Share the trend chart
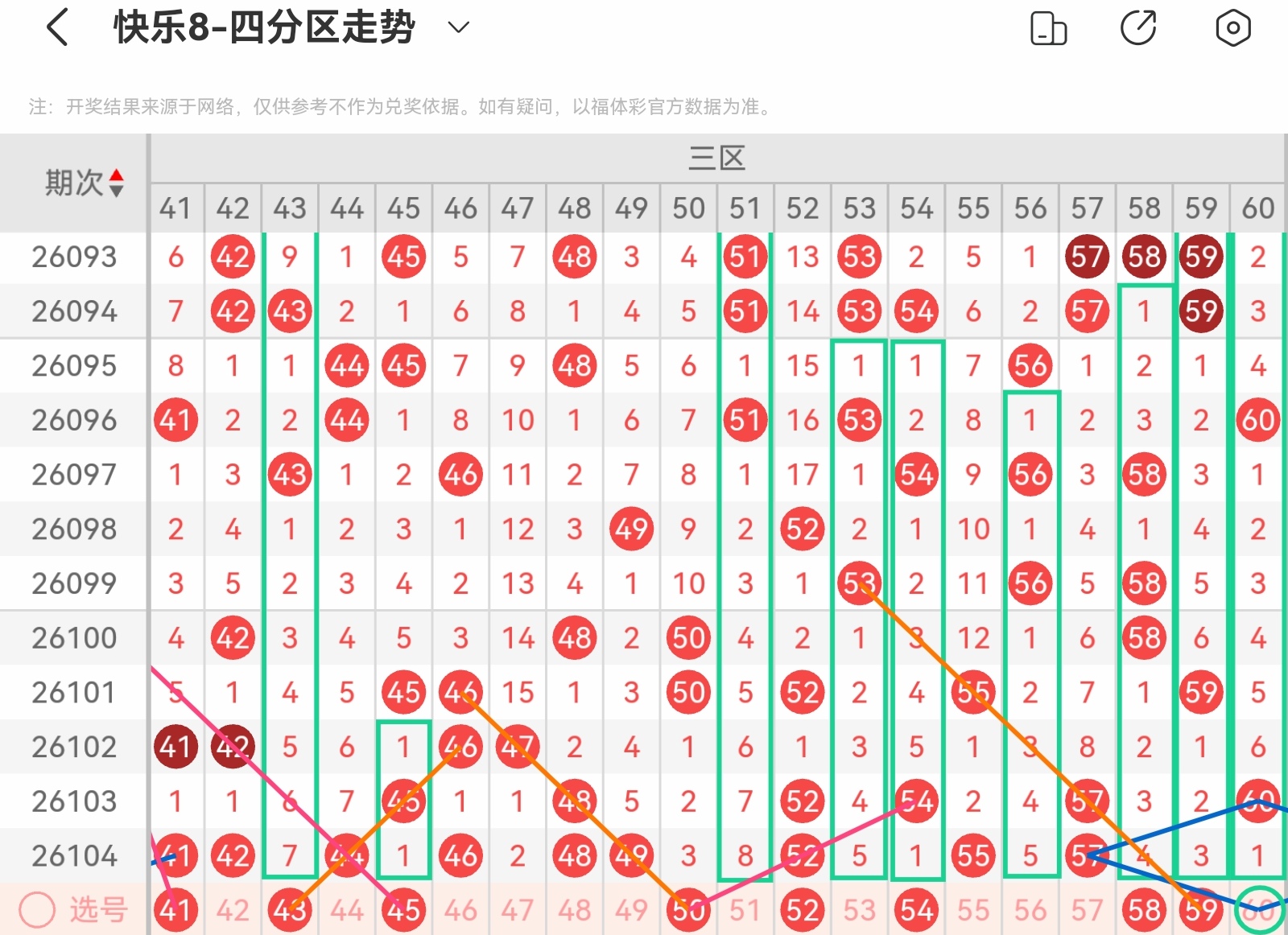Screen dimensions: 1288x935 click(x=1138, y=28)
